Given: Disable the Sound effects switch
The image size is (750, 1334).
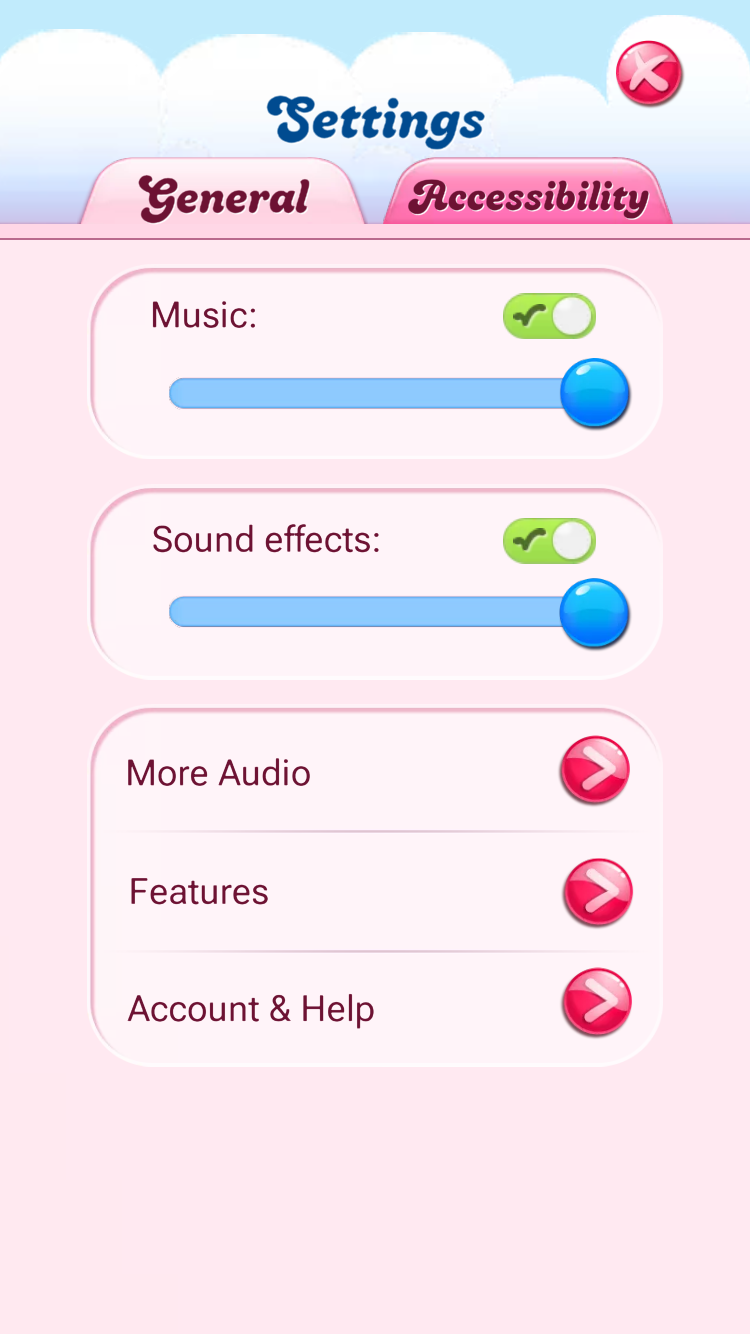Looking at the screenshot, I should [548, 540].
